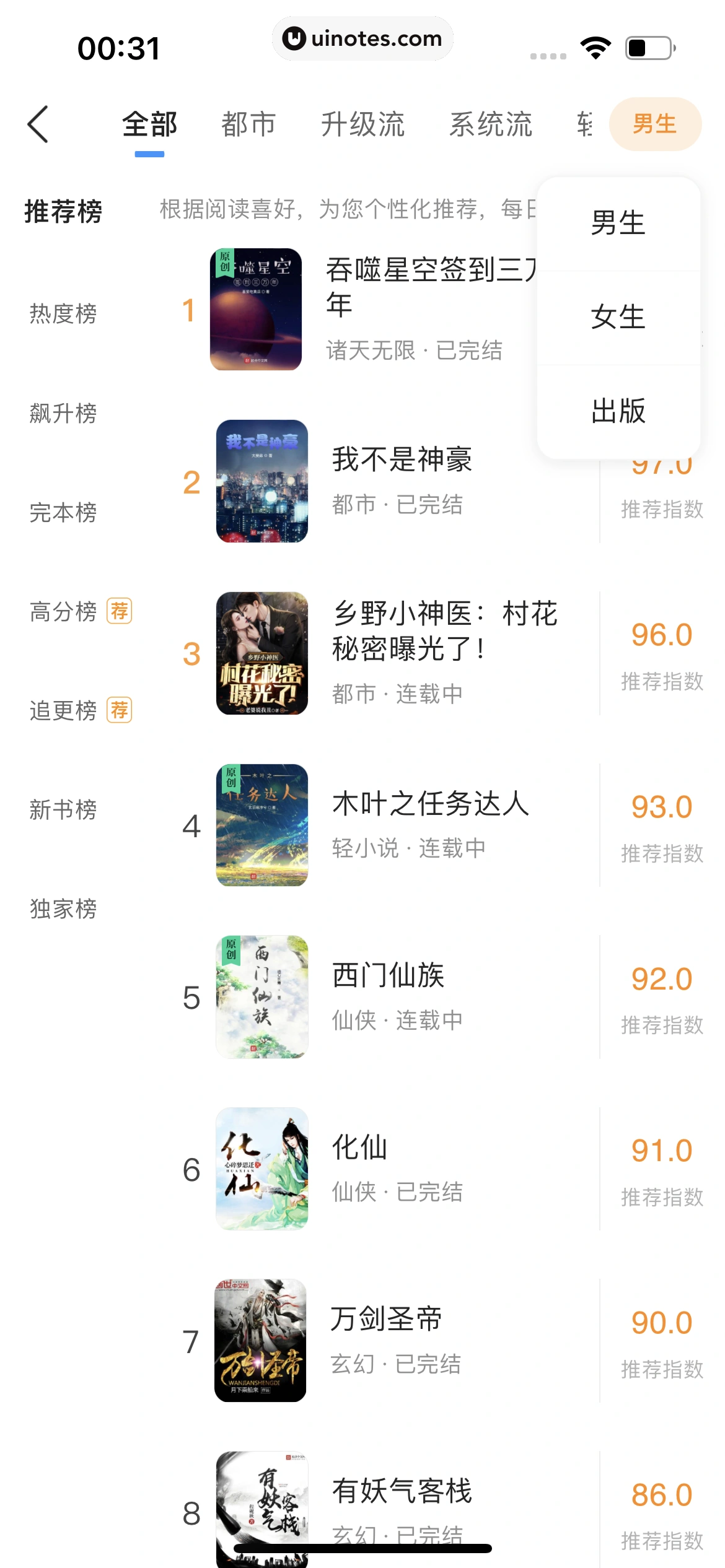Viewport: 725px width, 1568px height.
Task: Choose 出版 from the dropdown menu
Action: click(618, 411)
